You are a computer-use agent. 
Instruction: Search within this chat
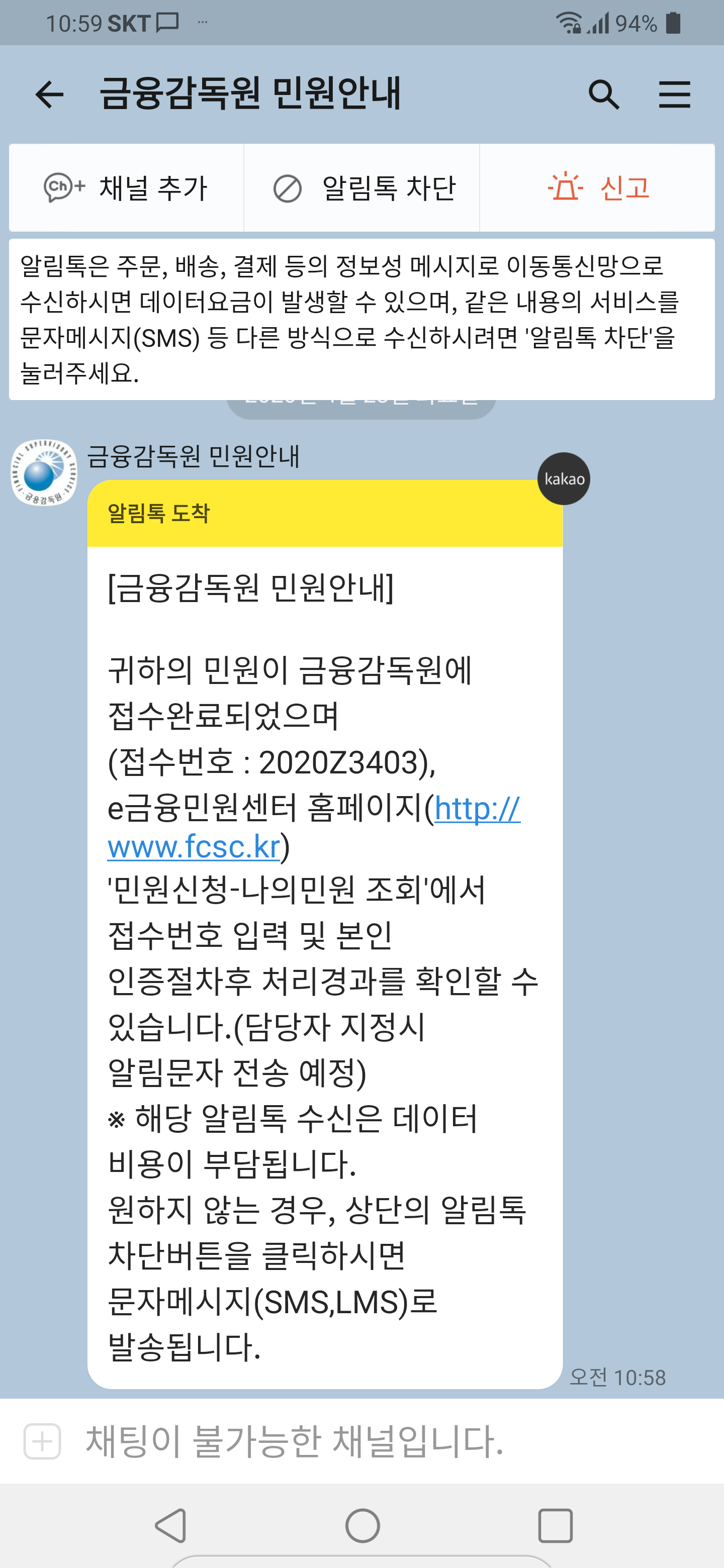point(603,94)
